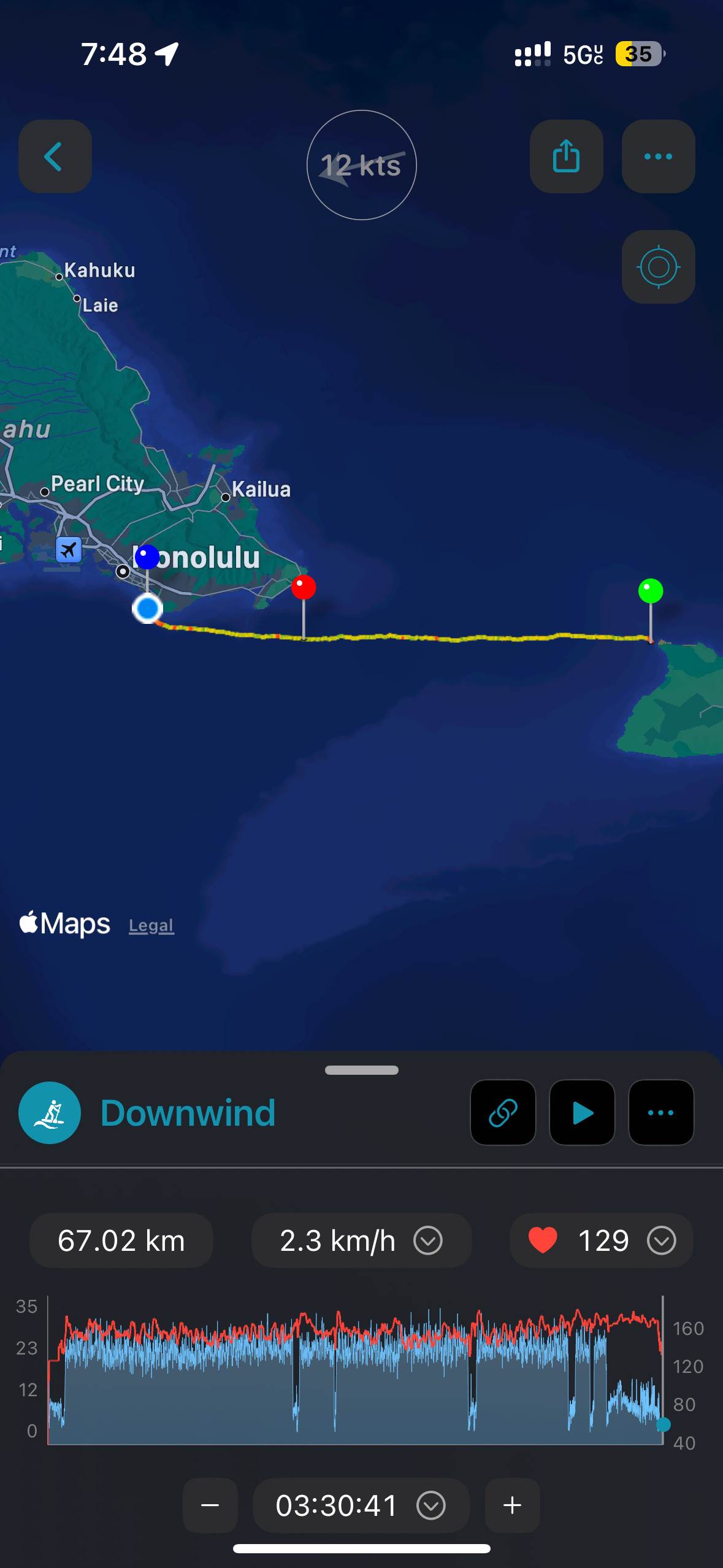Tap the Downwind activity icon

tap(50, 1112)
